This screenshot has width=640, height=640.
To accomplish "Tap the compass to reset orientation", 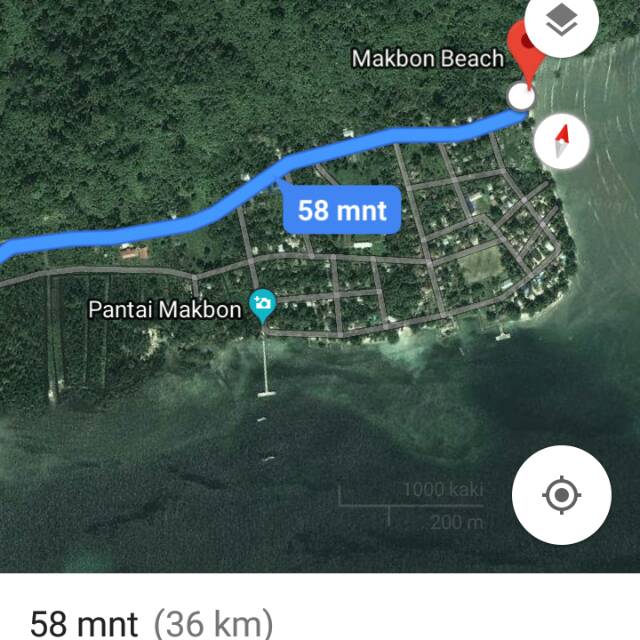I will (561, 140).
